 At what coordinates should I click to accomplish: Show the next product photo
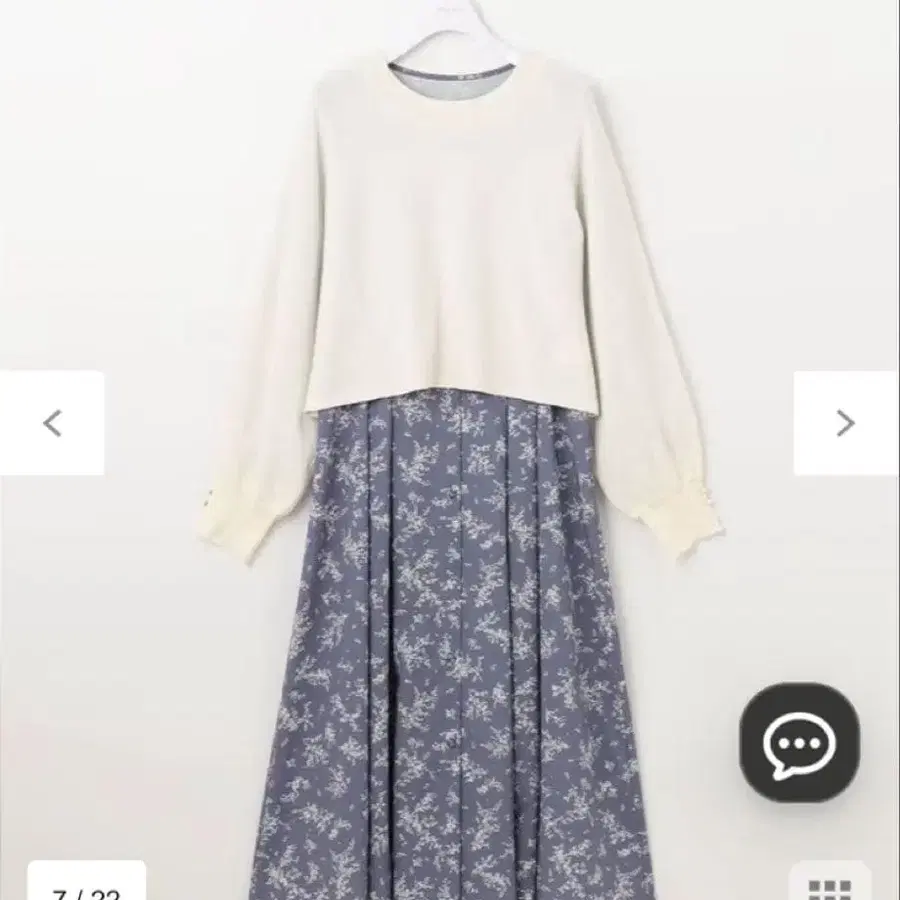pyautogui.click(x=846, y=423)
